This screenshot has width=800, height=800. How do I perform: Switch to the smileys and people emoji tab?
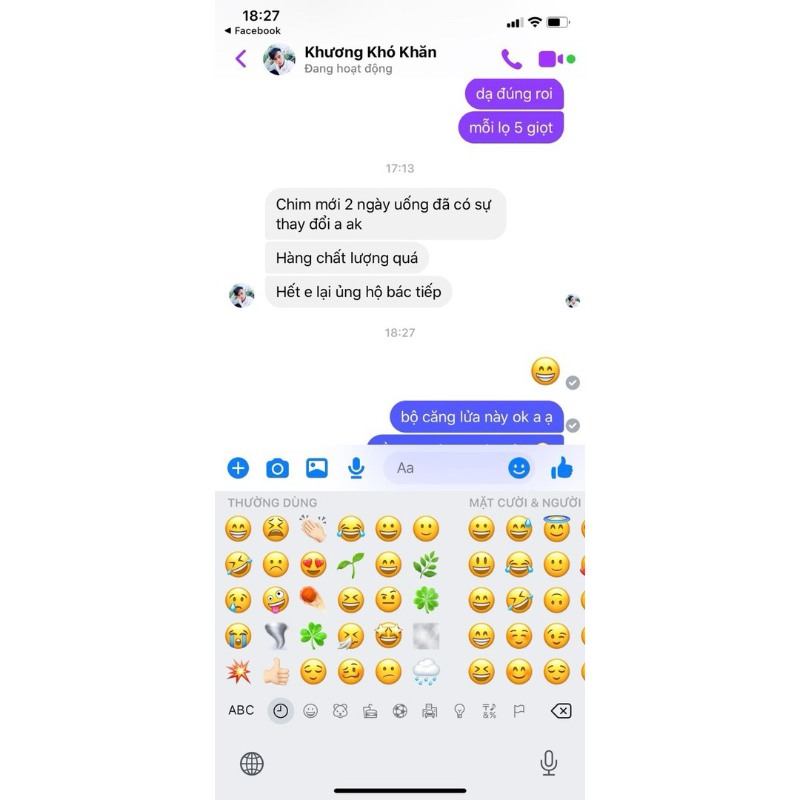click(311, 711)
